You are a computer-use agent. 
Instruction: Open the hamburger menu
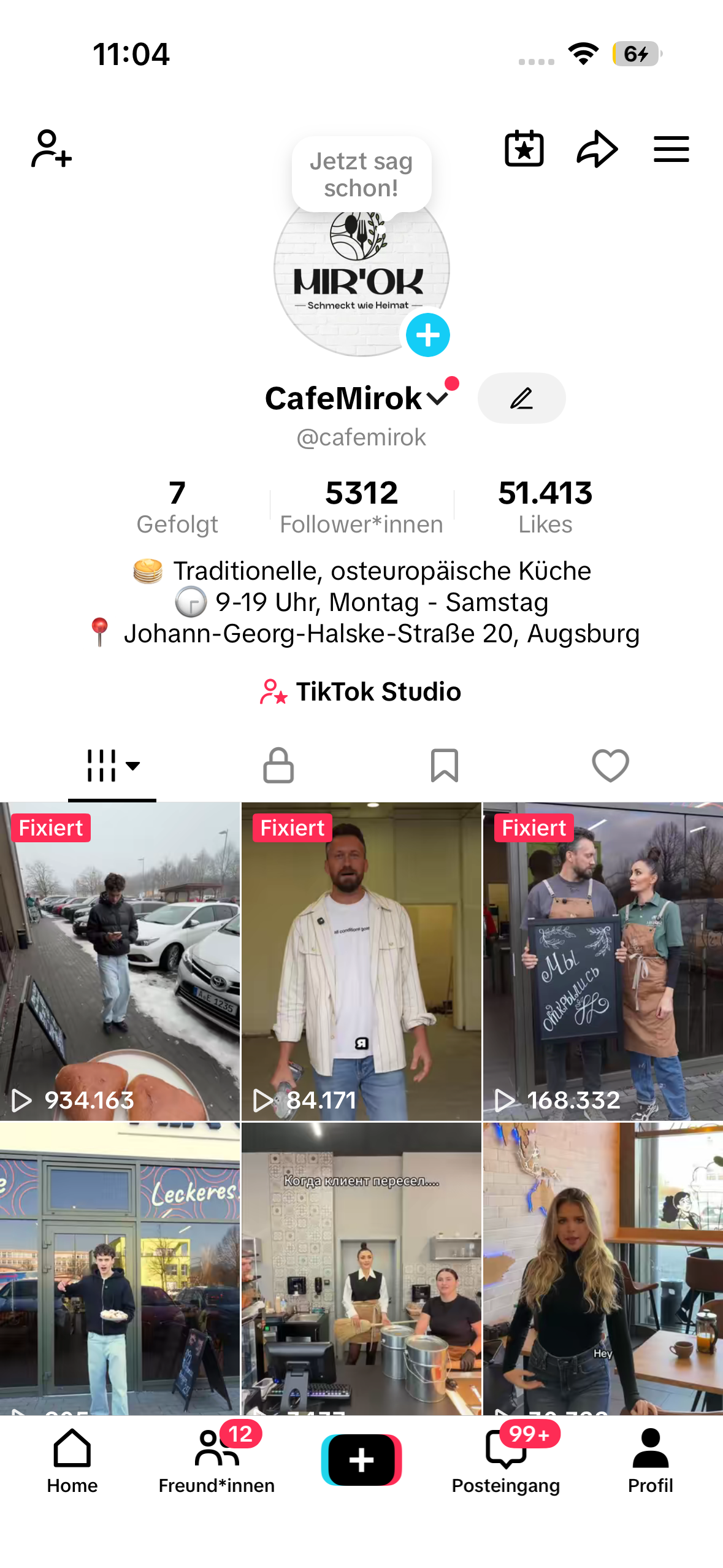[x=671, y=149]
